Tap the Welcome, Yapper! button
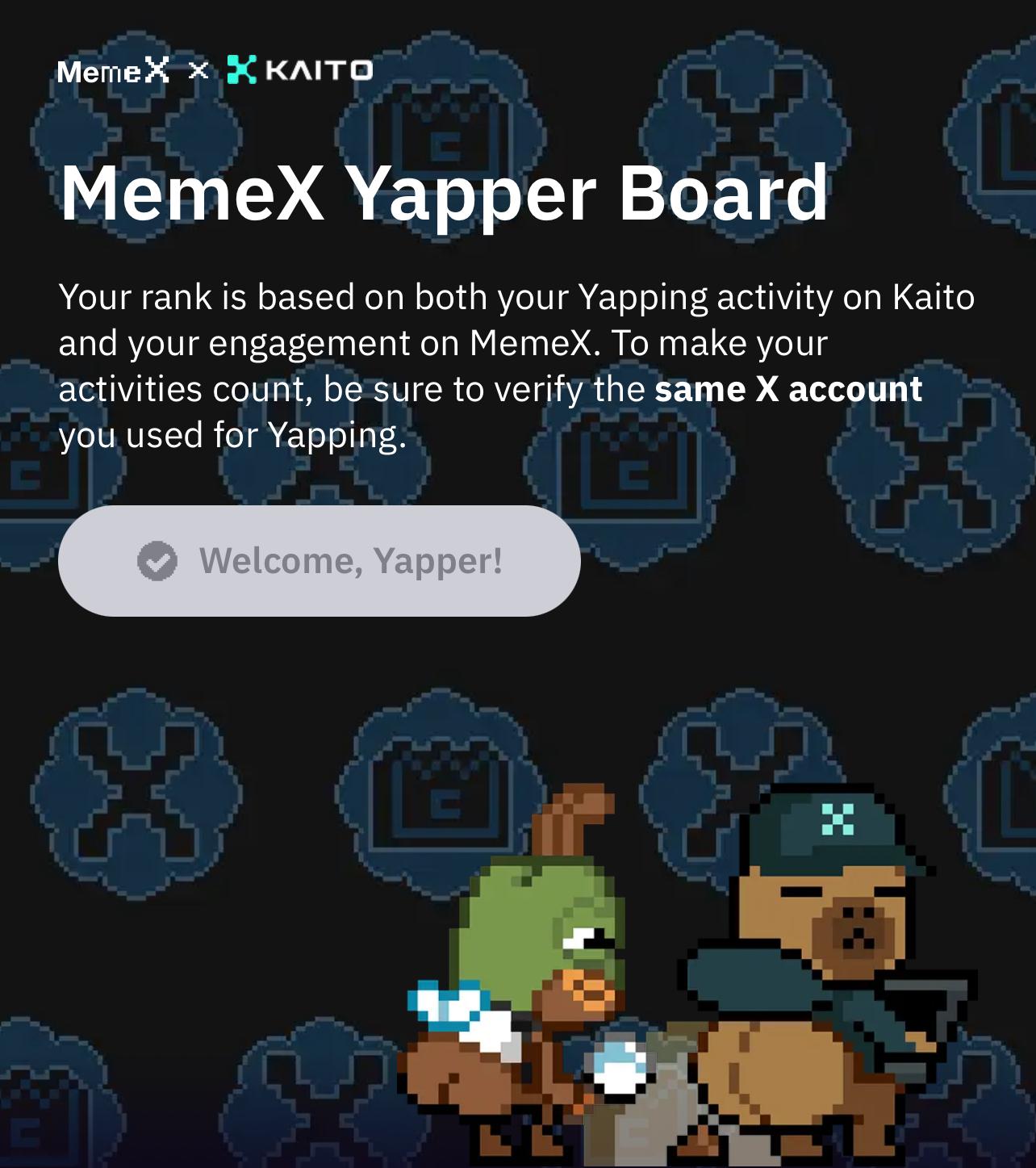Screen dimensions: 1036x1168 click(x=320, y=561)
